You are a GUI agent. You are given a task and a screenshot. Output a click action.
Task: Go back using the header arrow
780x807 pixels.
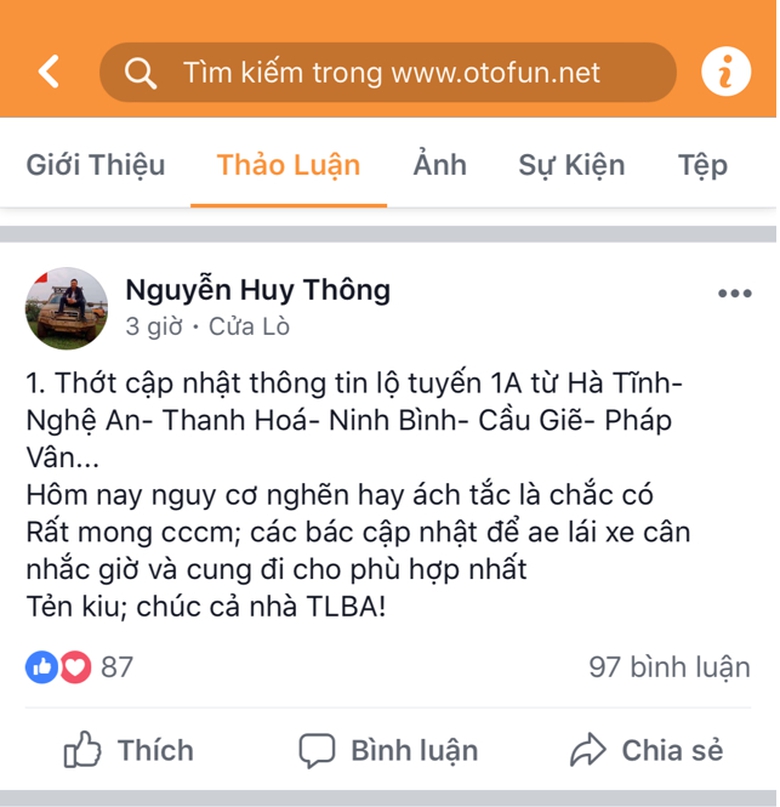(x=49, y=72)
